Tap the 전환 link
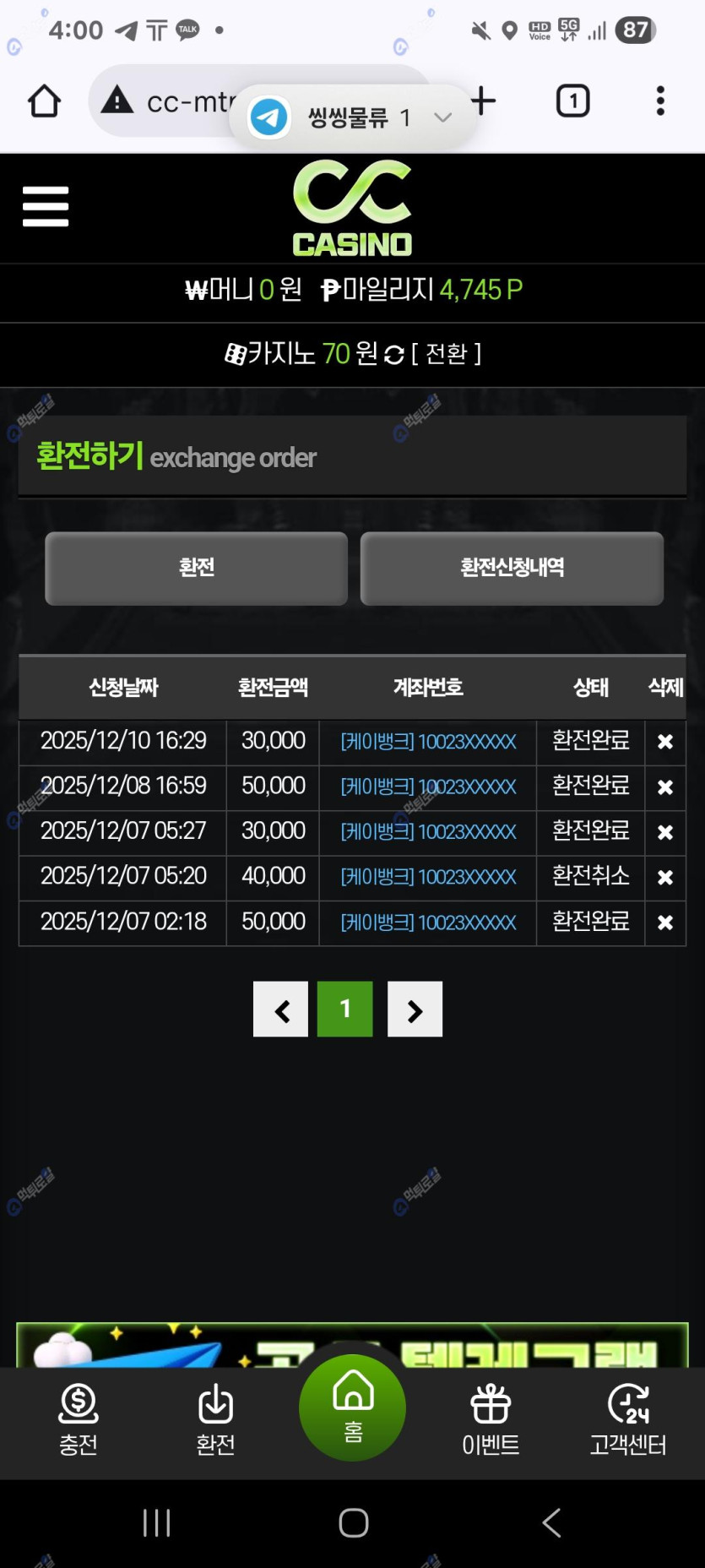705x1568 pixels. pyautogui.click(x=446, y=353)
